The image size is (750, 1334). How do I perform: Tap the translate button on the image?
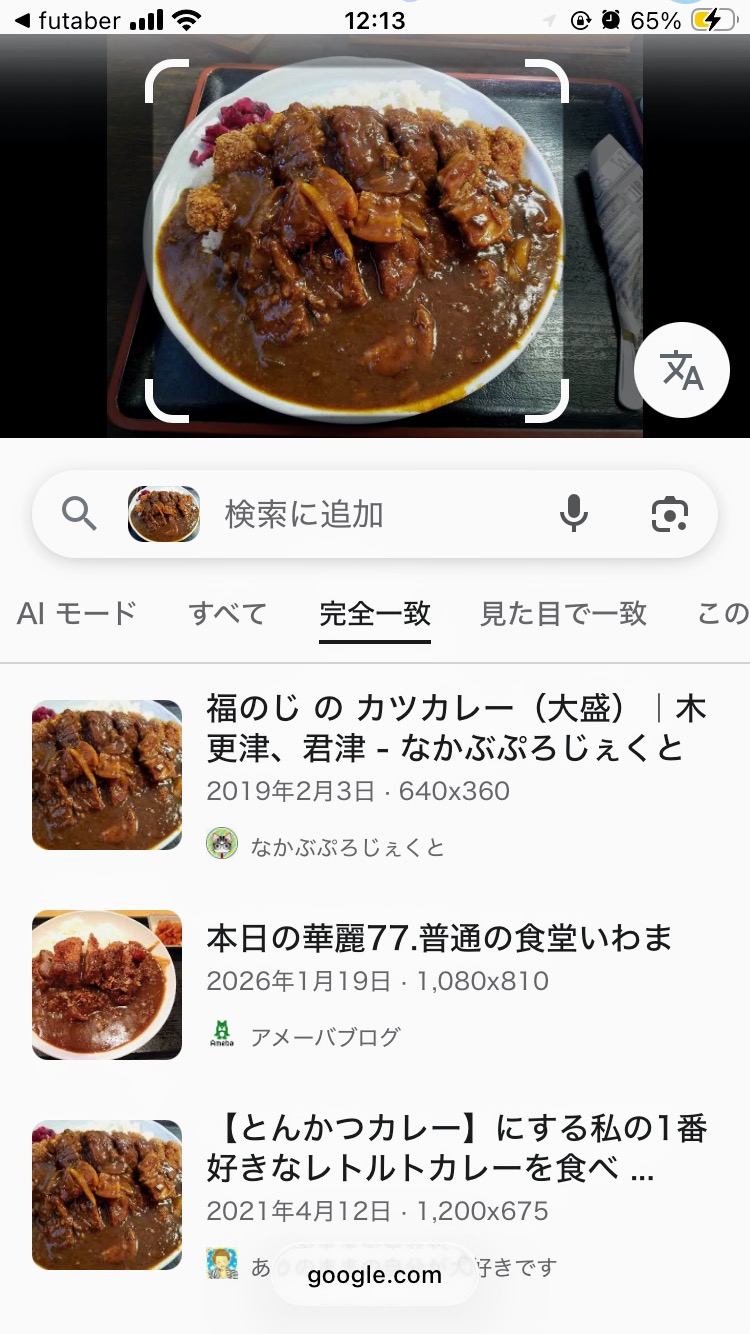682,371
